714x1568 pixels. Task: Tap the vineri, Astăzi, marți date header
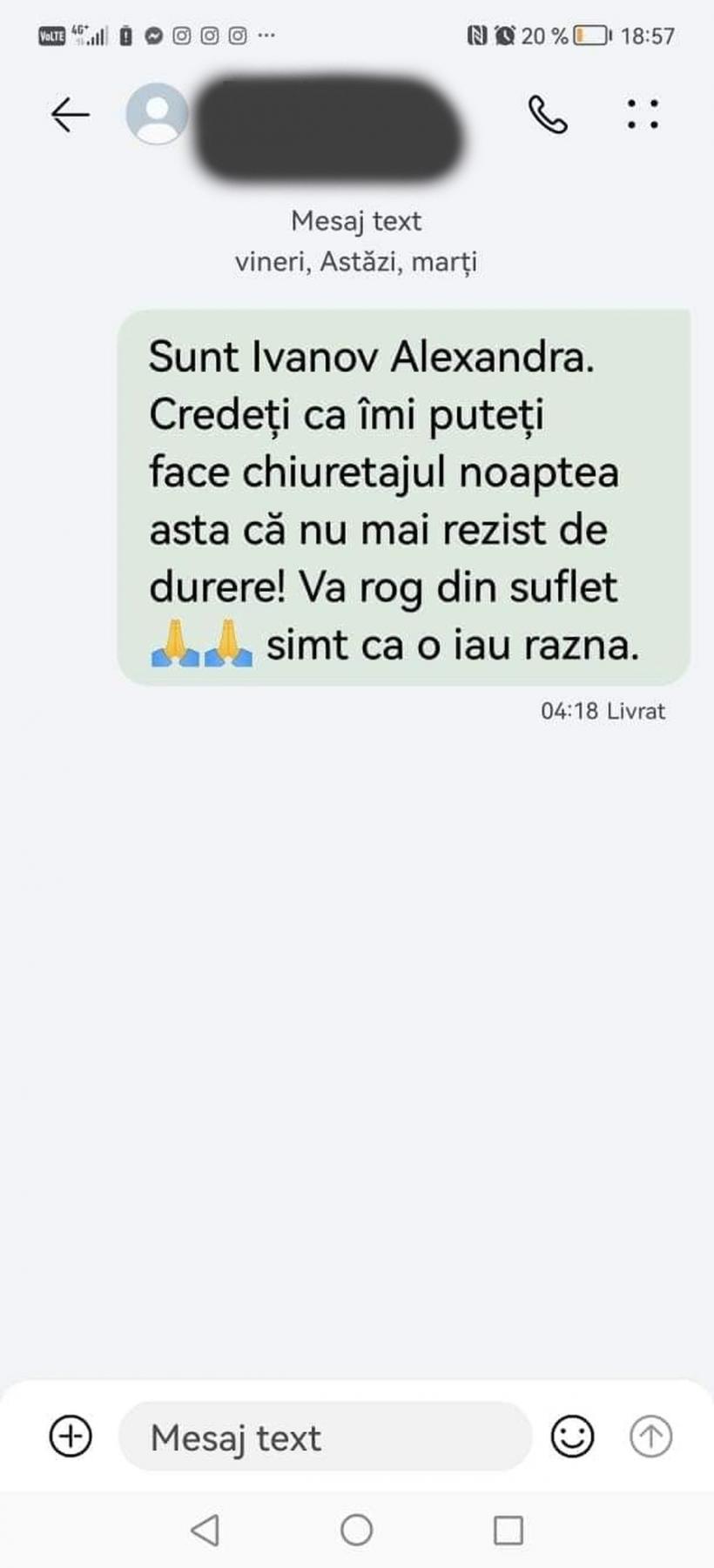coord(357,261)
